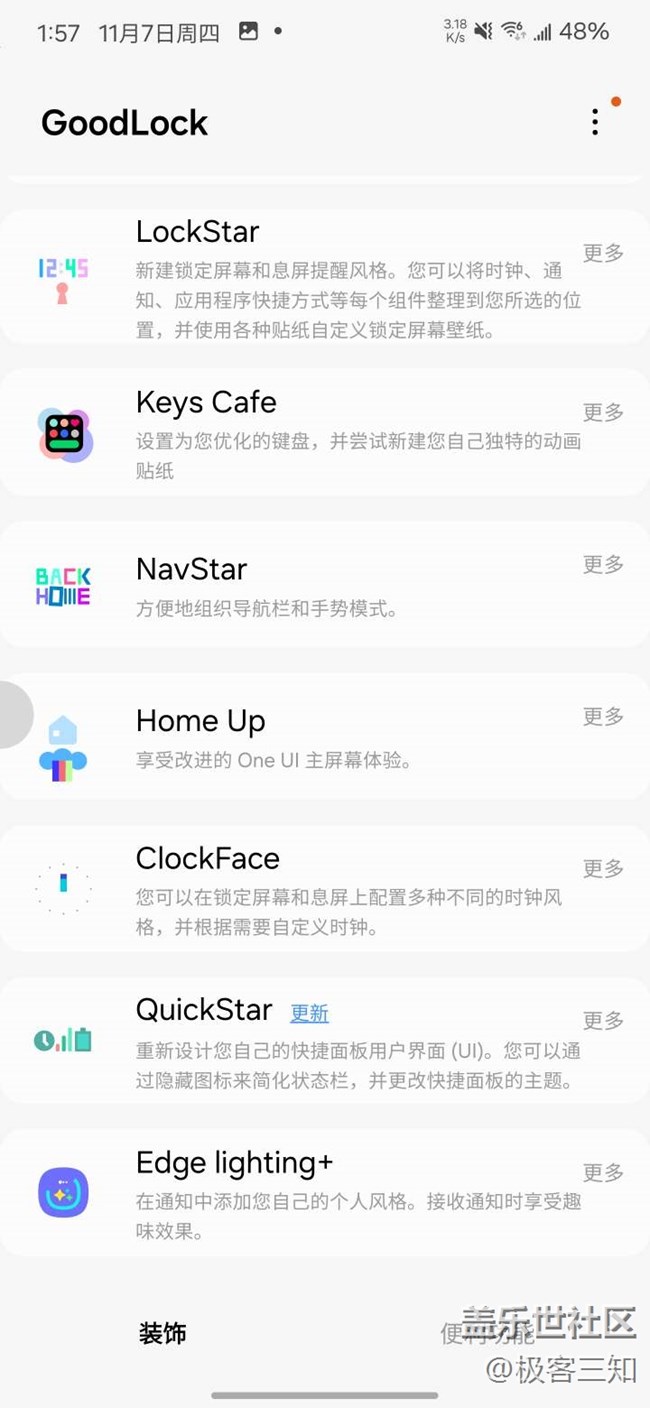Tap the 更新 link beside QuickStar
The height and width of the screenshot is (1408, 650).
(x=309, y=1013)
